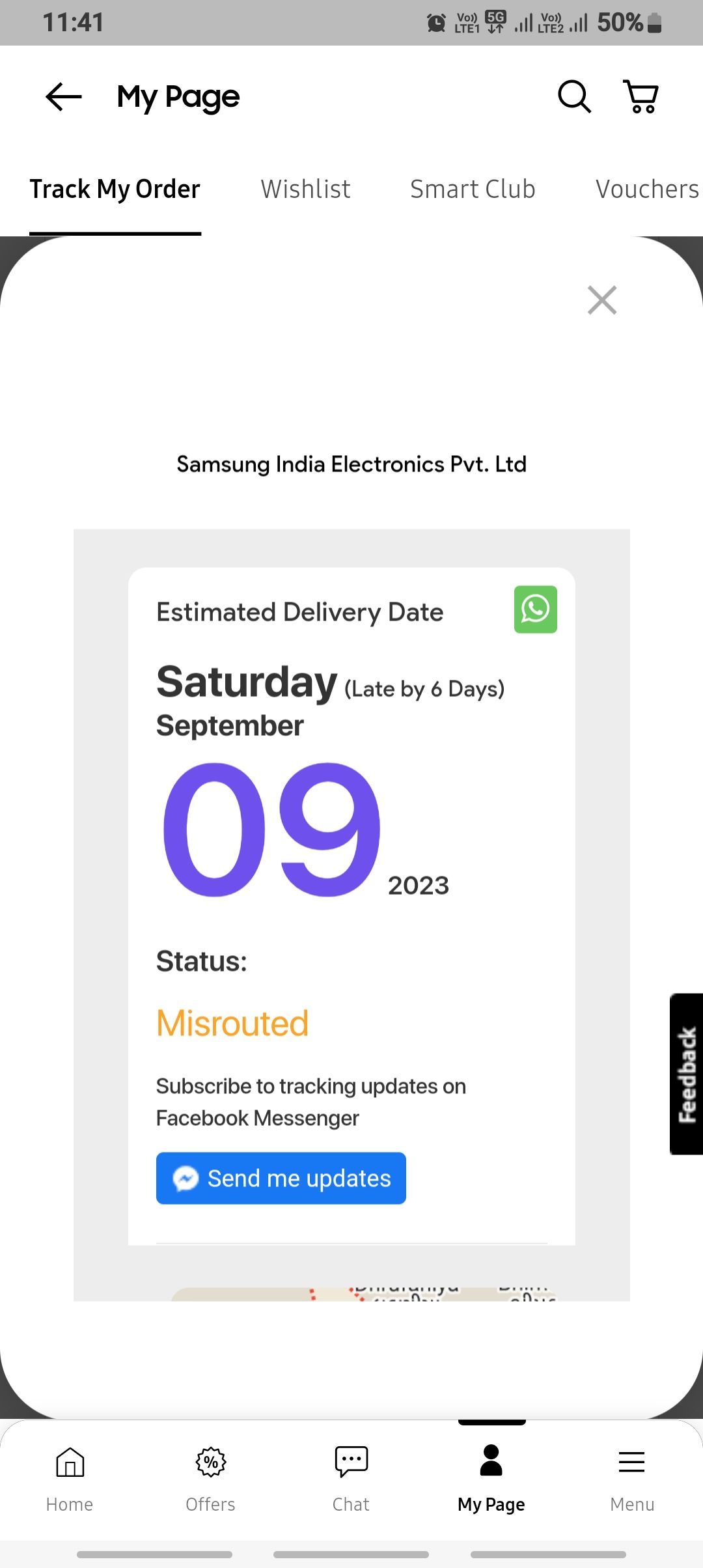Close the tracking details overlay

pos(601,300)
